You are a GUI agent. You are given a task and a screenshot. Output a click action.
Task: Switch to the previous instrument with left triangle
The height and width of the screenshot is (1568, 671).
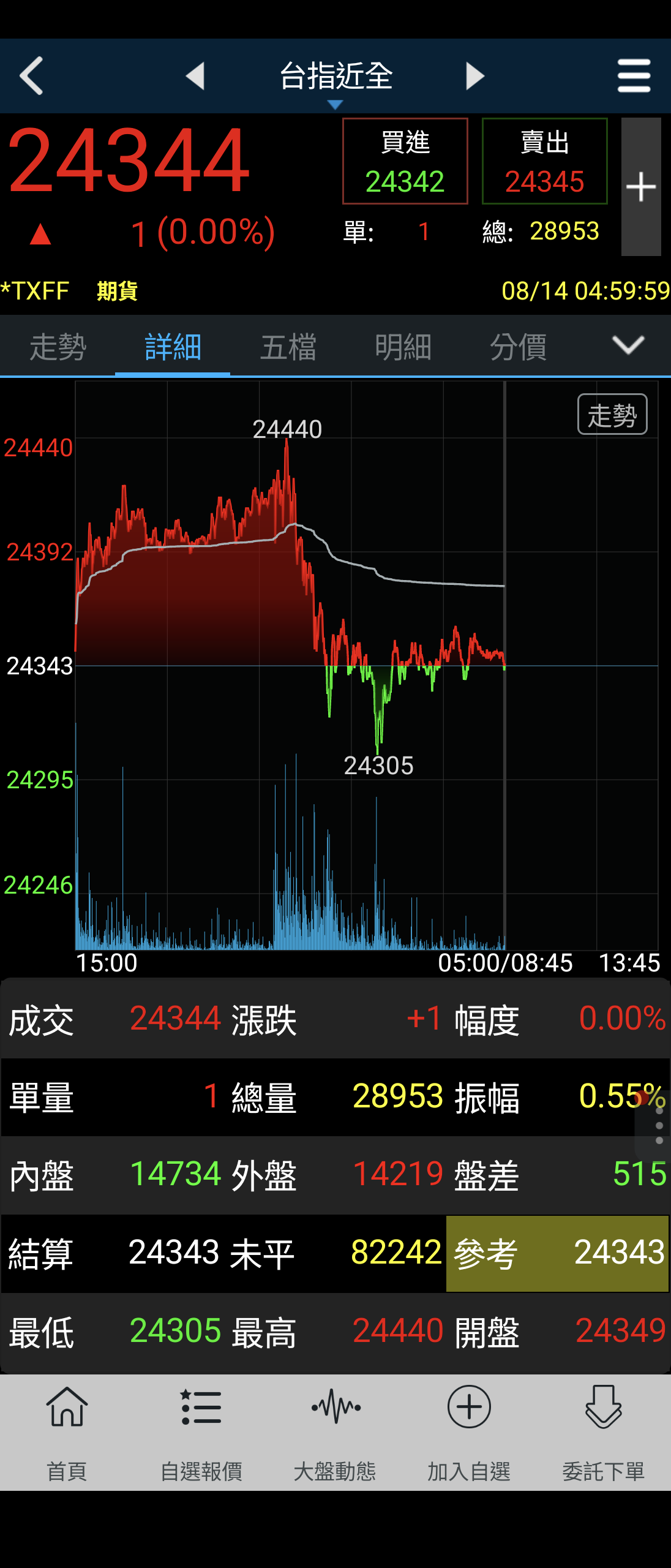pyautogui.click(x=195, y=76)
